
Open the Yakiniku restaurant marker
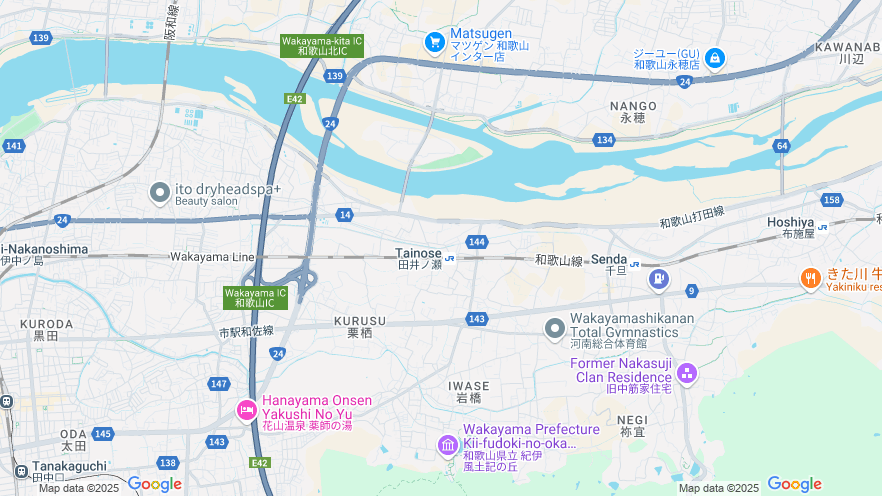(811, 279)
